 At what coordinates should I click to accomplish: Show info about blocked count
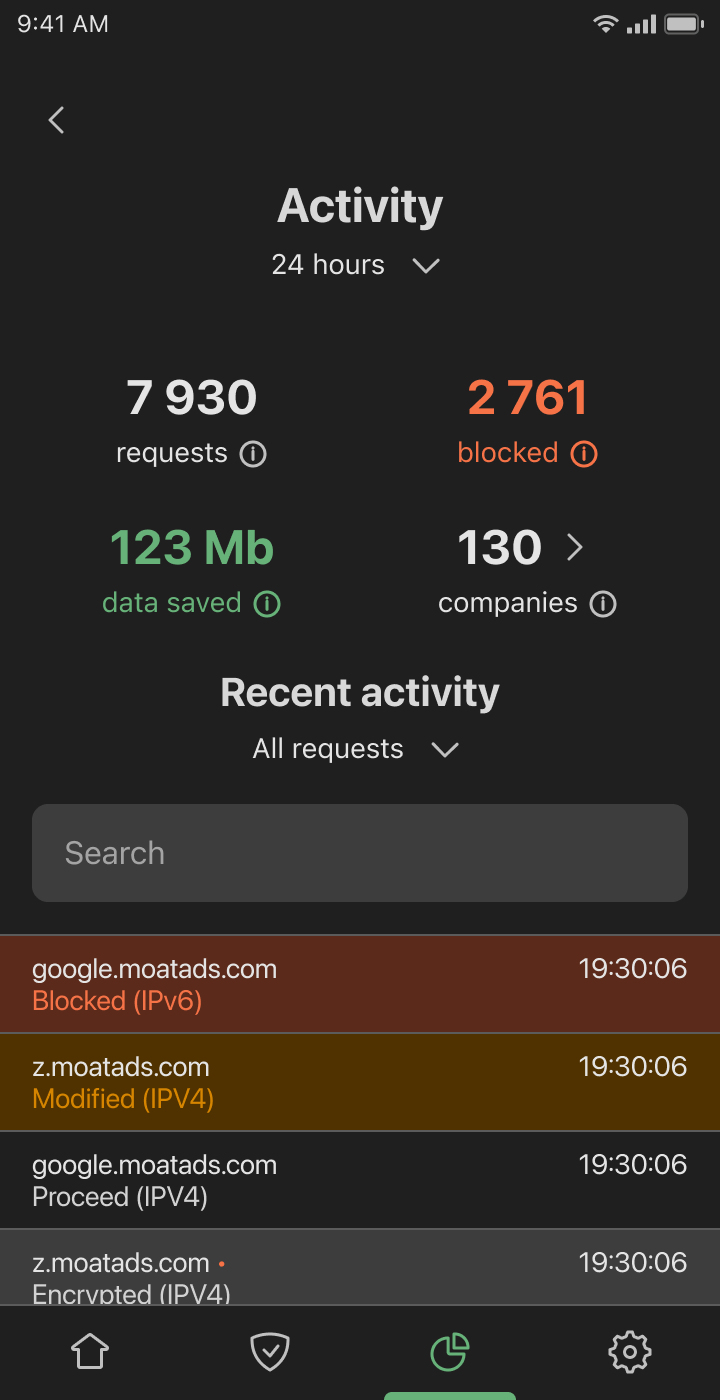click(584, 454)
